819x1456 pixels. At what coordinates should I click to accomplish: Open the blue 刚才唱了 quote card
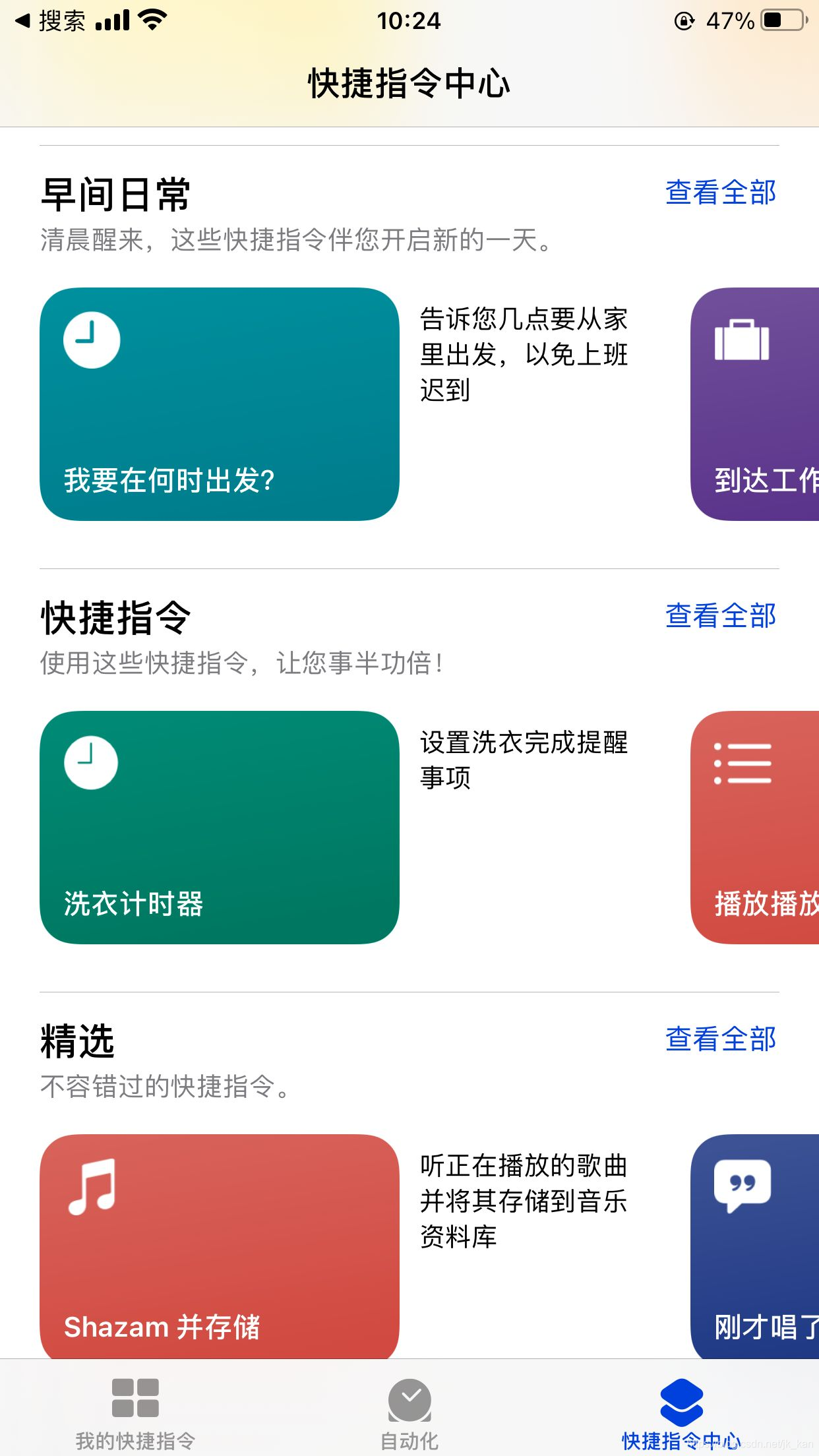coord(755,1246)
